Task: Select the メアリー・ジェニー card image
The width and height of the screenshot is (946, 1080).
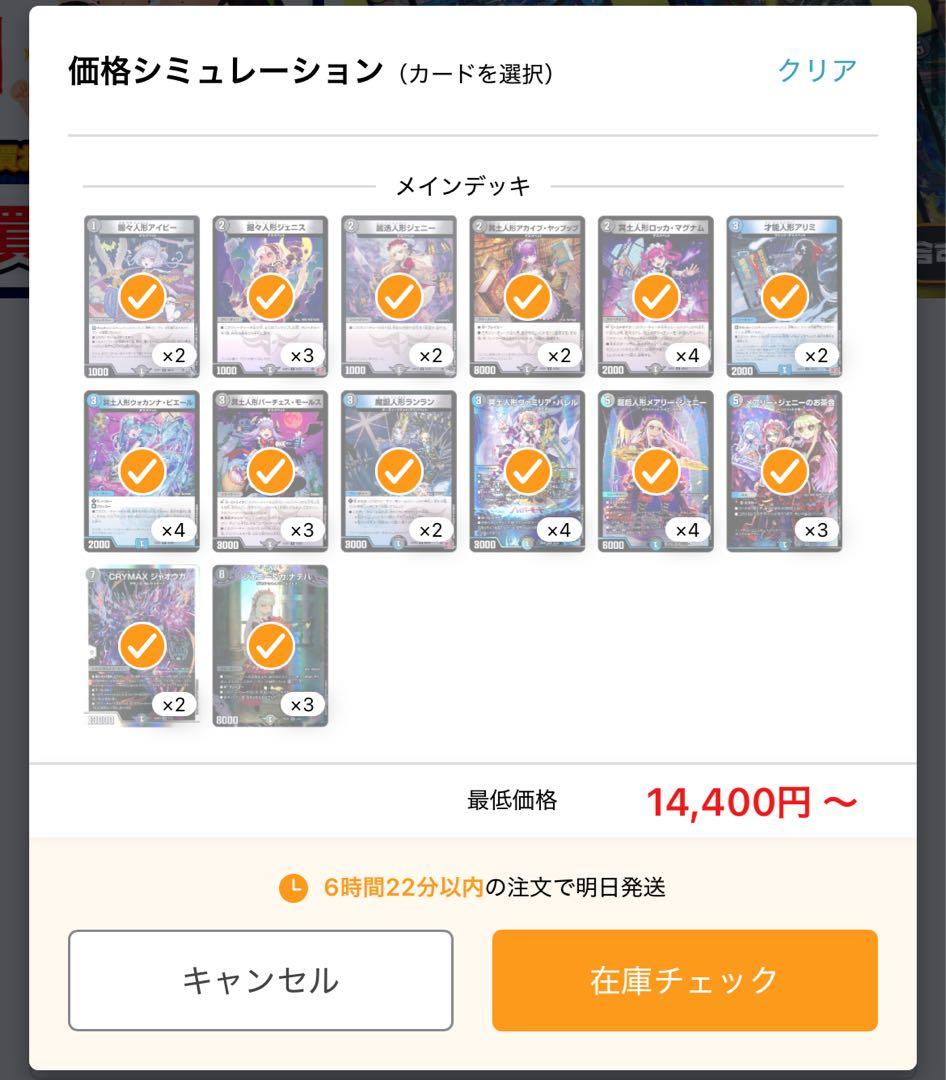Action: (653, 470)
